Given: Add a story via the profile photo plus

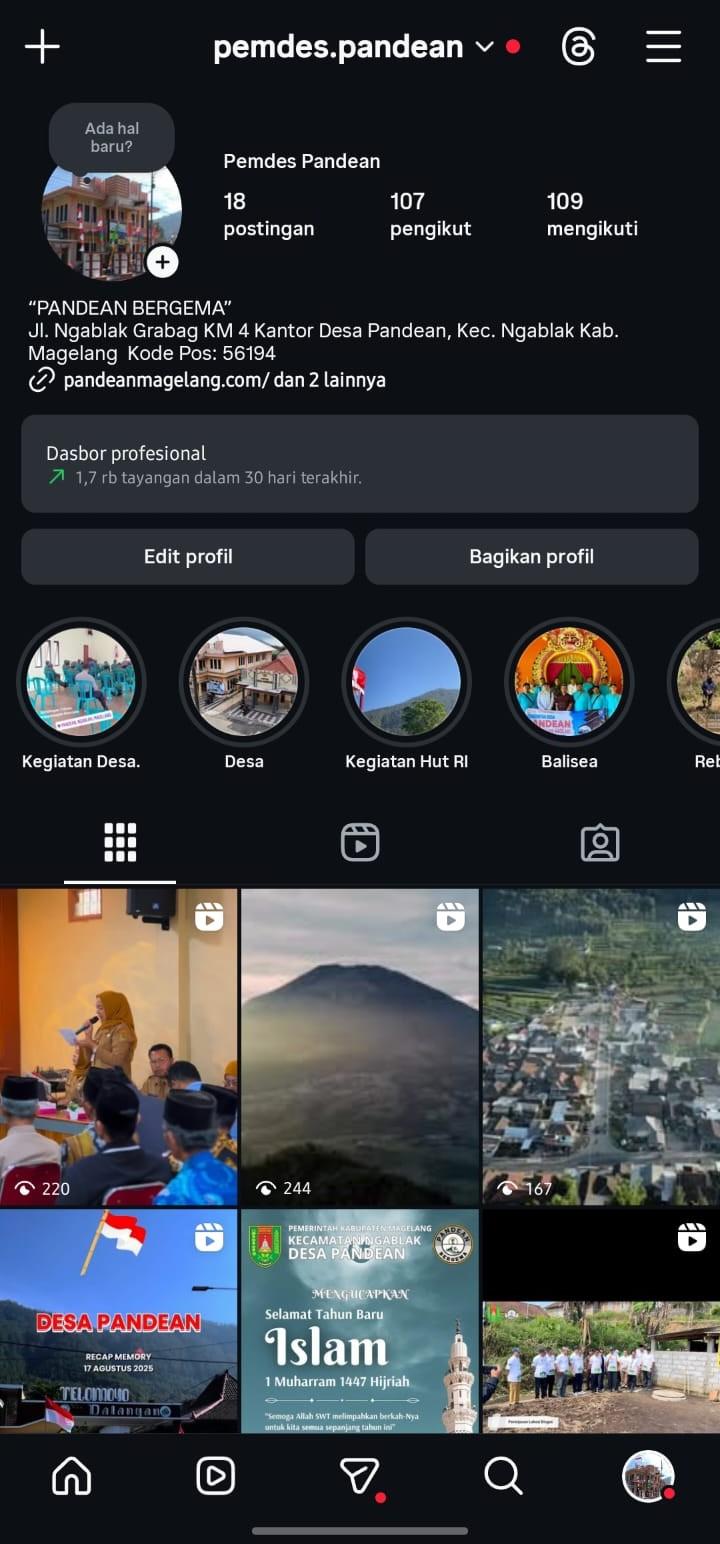Looking at the screenshot, I should 163,262.
